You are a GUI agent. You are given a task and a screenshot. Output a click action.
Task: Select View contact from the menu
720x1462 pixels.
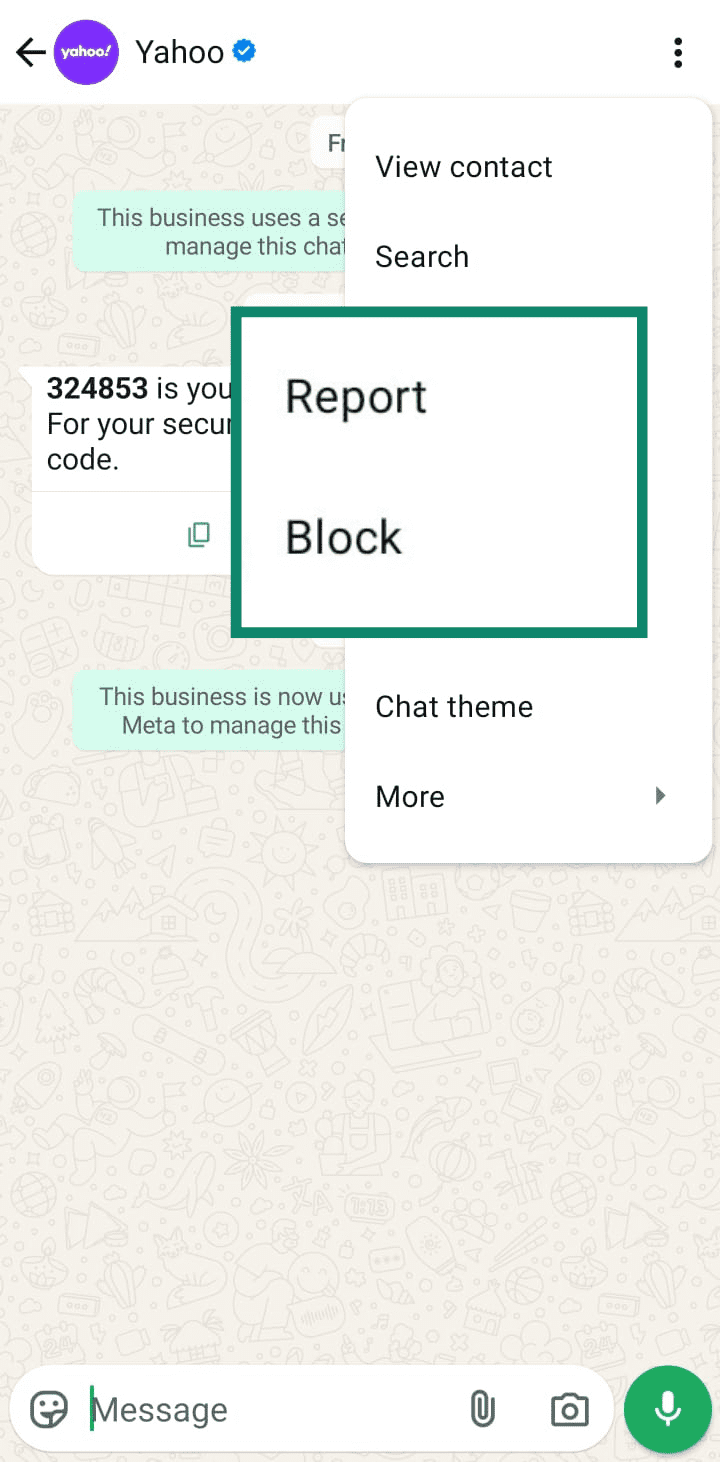[x=464, y=166]
